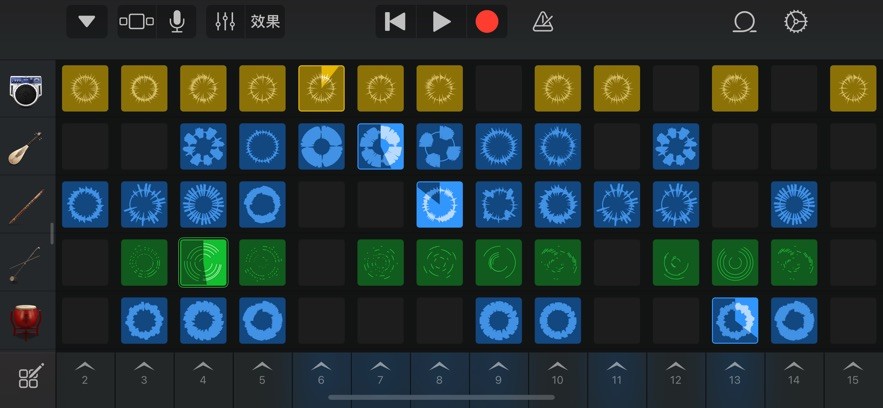This screenshot has height=408, width=883.
Task: Open the mixer track controls
Action: click(x=225, y=22)
